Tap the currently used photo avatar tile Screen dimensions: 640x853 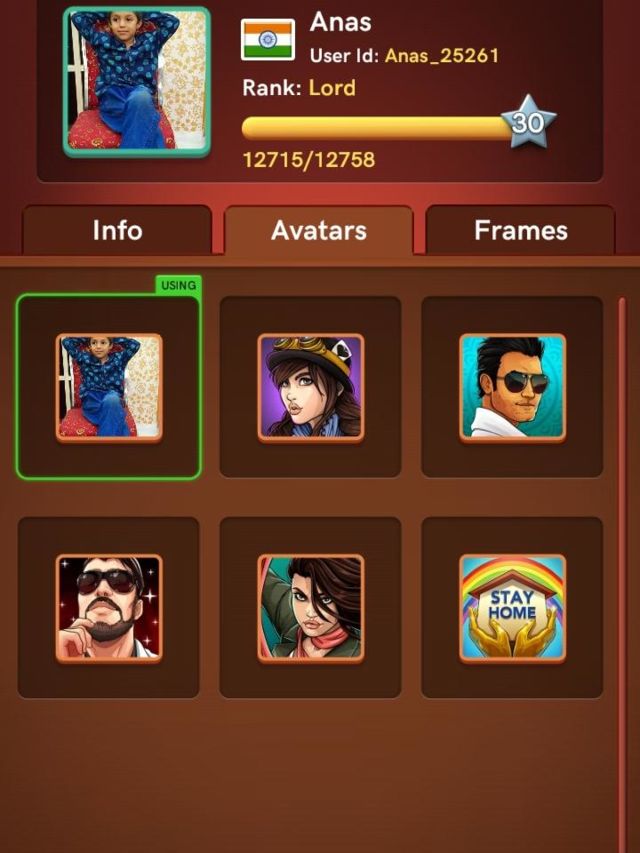pyautogui.click(x=109, y=387)
